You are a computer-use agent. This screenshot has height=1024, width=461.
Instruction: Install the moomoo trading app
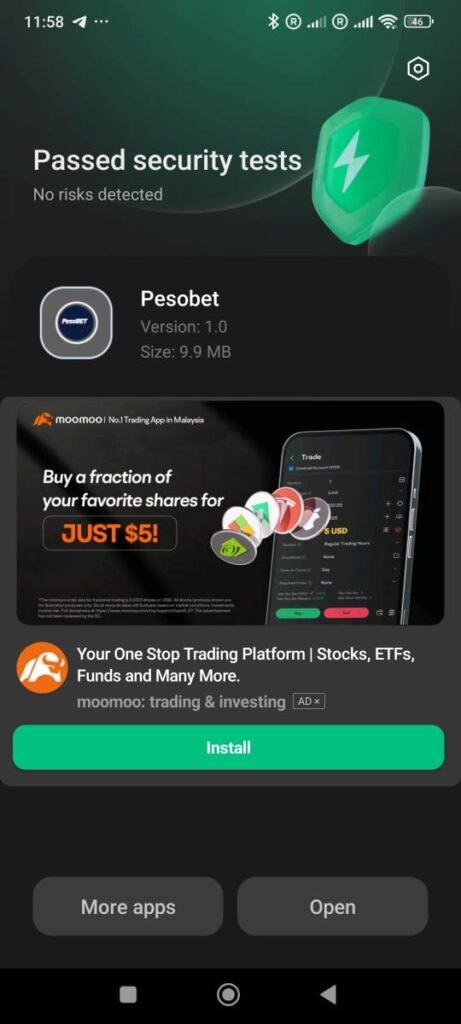pyautogui.click(x=229, y=747)
